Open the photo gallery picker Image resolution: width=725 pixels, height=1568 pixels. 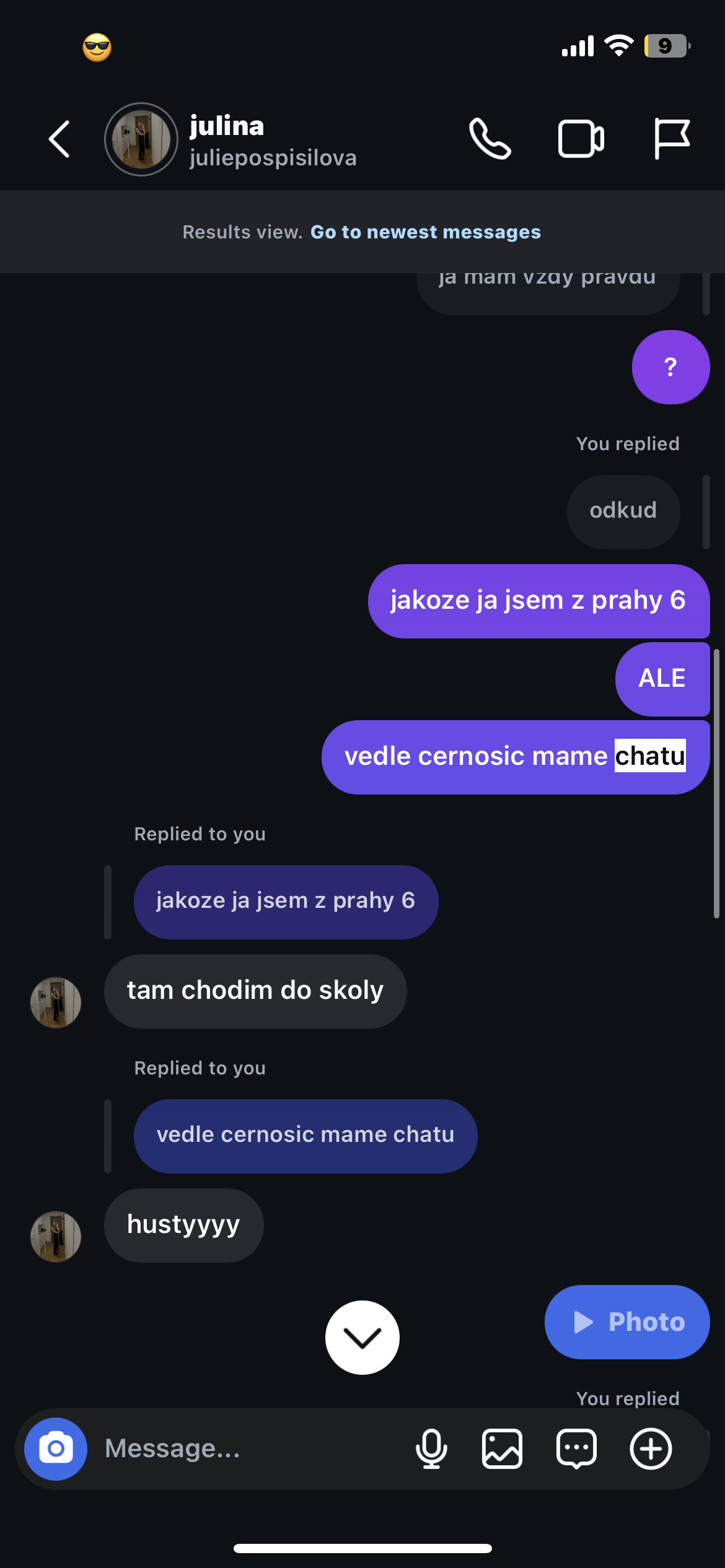[x=502, y=1448]
